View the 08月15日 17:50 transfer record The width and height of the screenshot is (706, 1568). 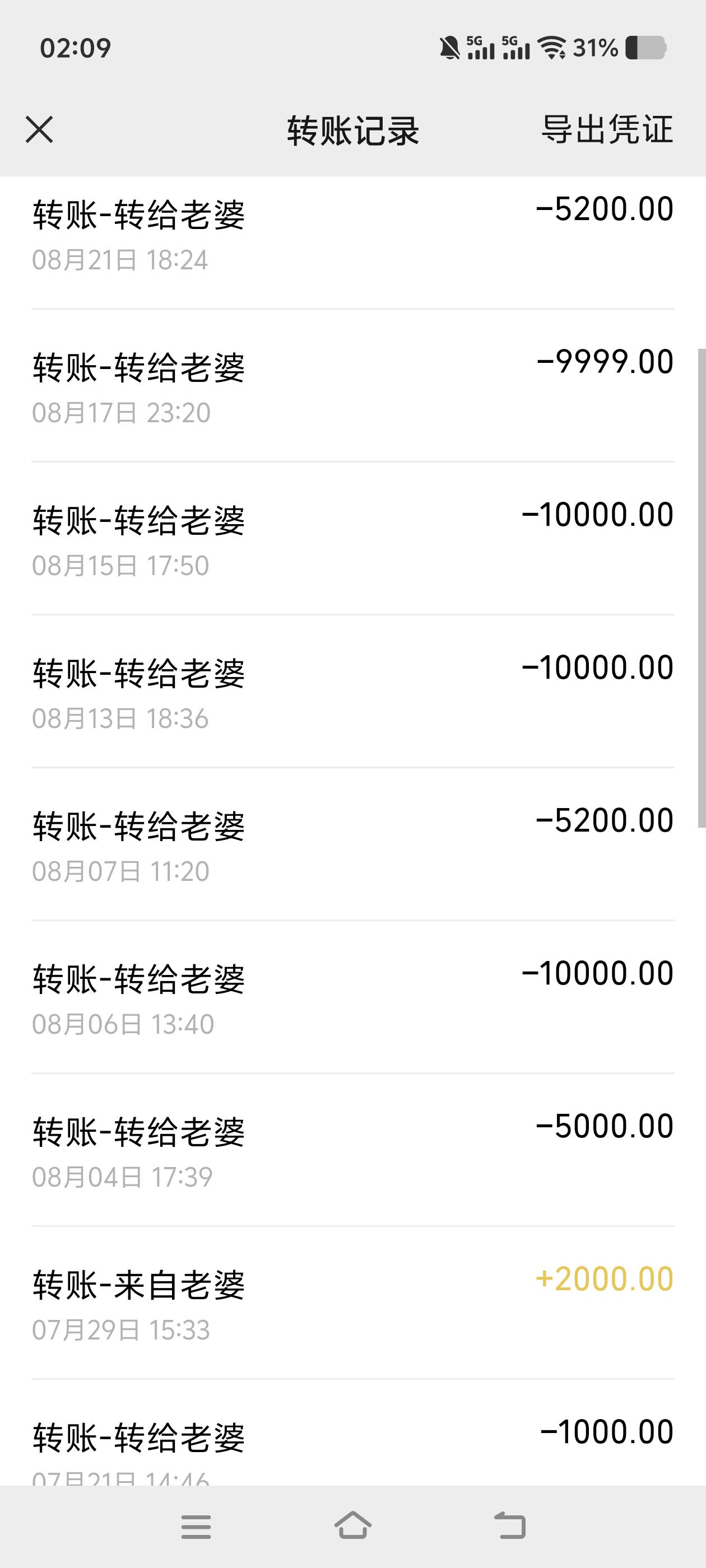click(x=352, y=539)
